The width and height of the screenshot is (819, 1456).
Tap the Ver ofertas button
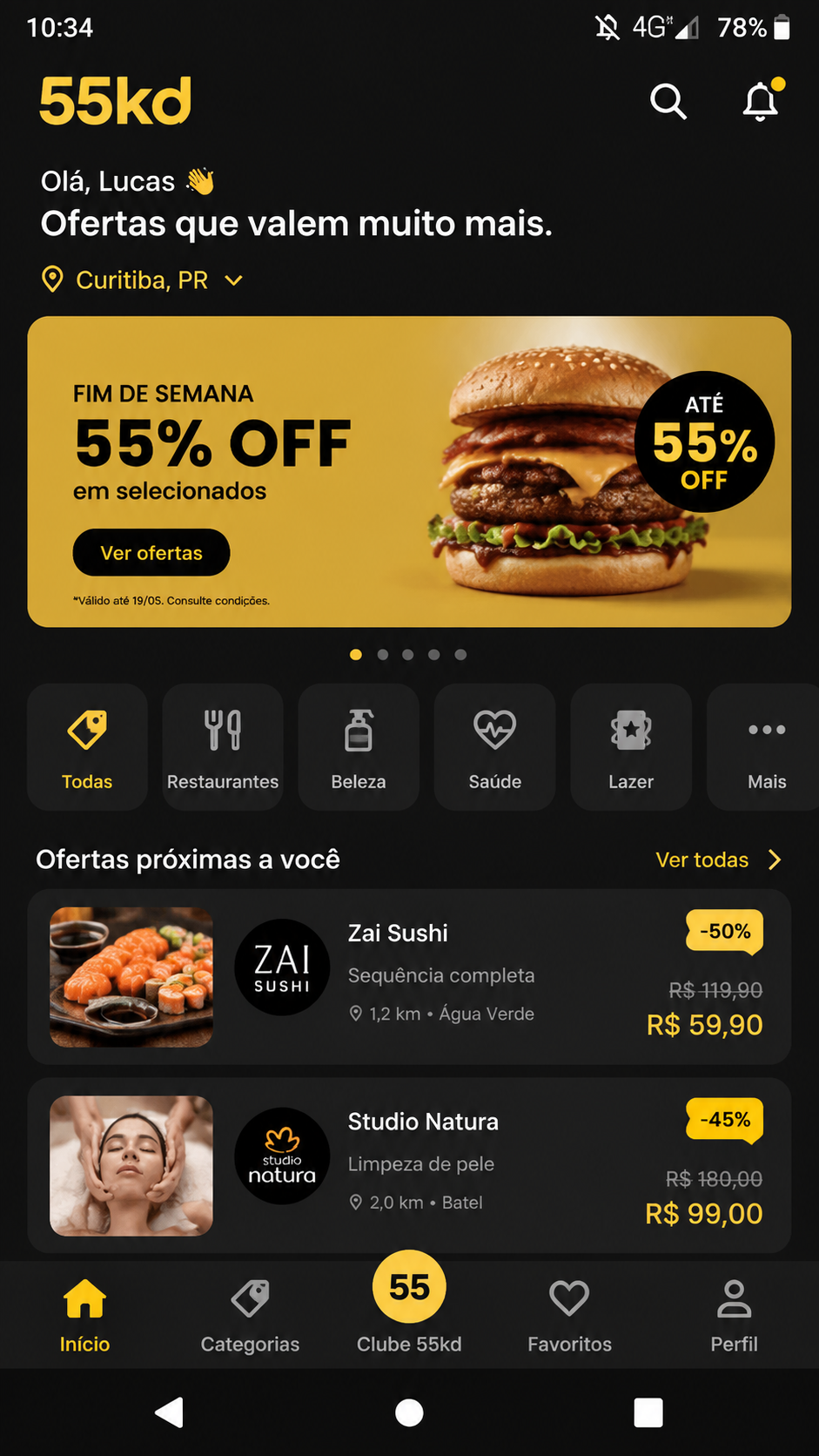tap(151, 553)
